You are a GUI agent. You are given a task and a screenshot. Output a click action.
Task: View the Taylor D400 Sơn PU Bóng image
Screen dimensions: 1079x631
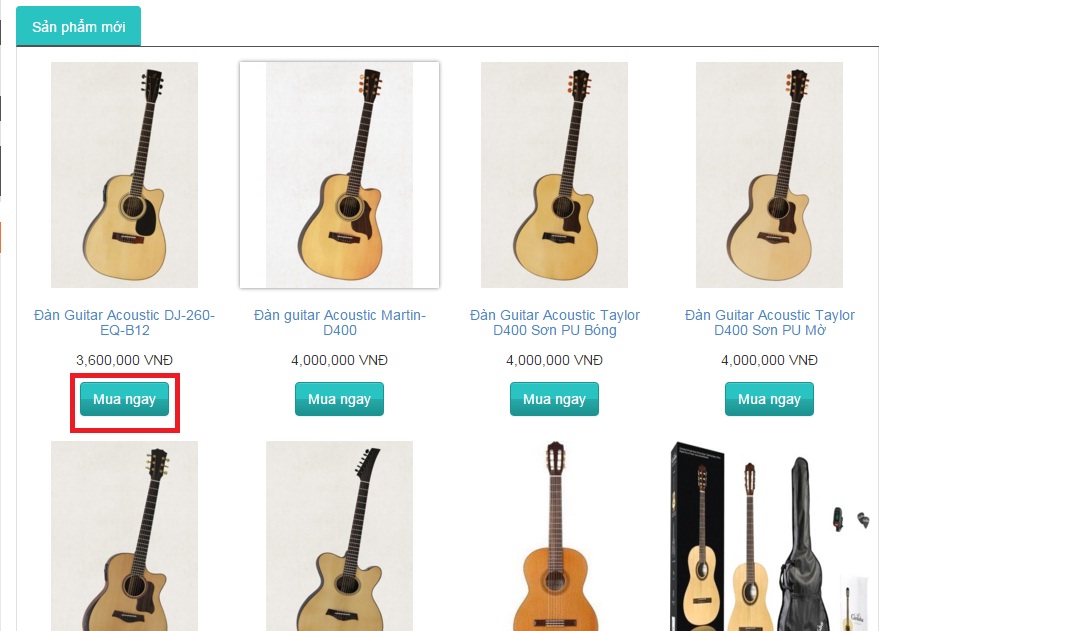(554, 175)
